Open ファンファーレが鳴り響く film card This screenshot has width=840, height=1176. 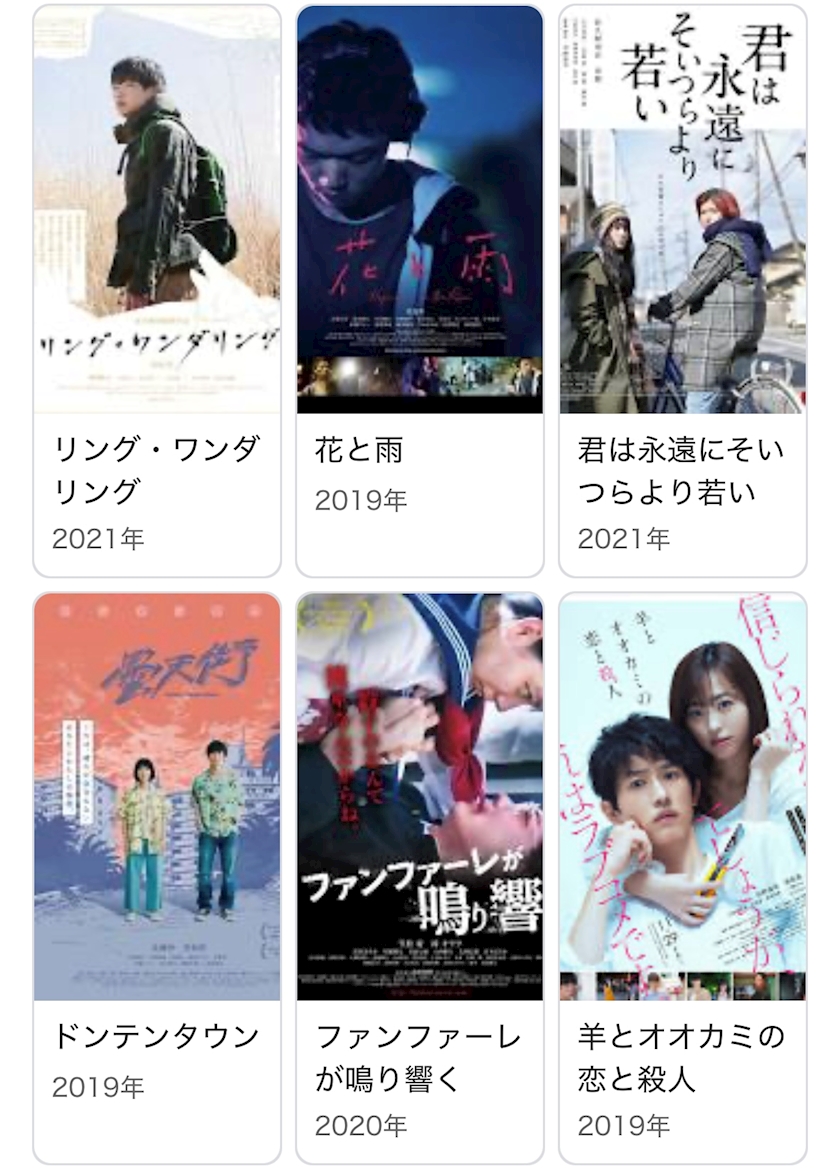pyautogui.click(x=420, y=878)
